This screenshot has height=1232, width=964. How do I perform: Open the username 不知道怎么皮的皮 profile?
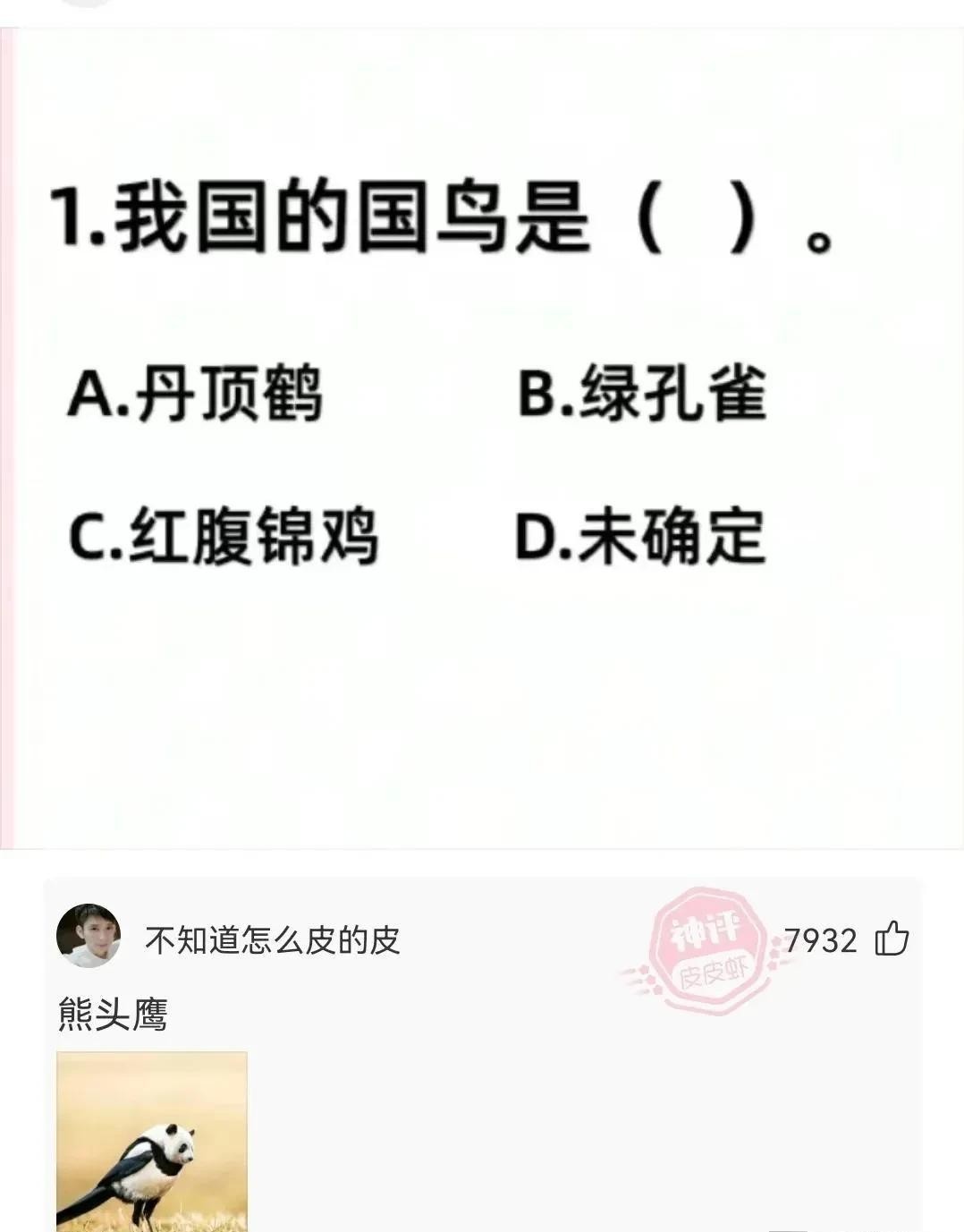click(x=272, y=940)
